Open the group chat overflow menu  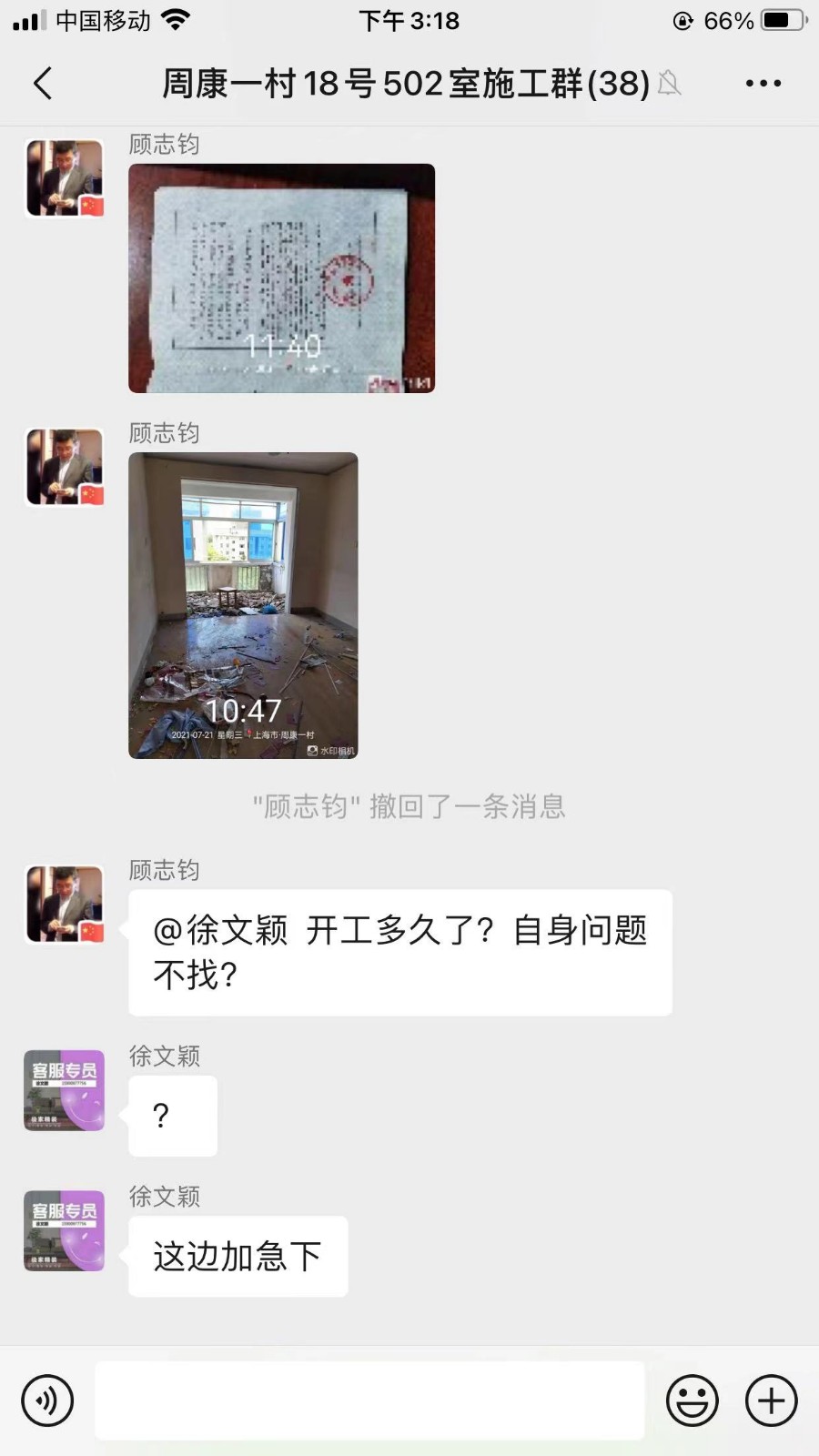click(763, 83)
